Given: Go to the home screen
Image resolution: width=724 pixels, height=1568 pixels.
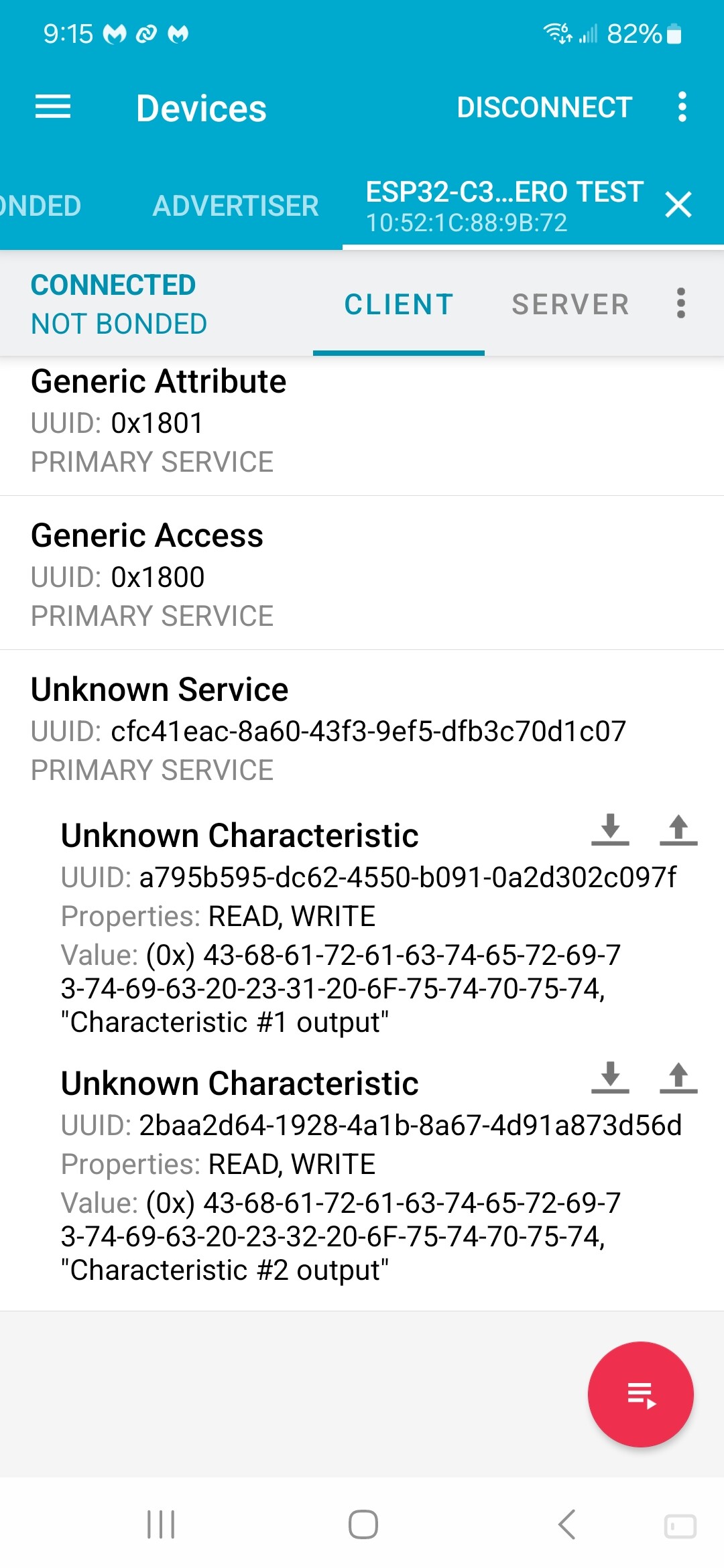Looking at the screenshot, I should (x=363, y=1525).
